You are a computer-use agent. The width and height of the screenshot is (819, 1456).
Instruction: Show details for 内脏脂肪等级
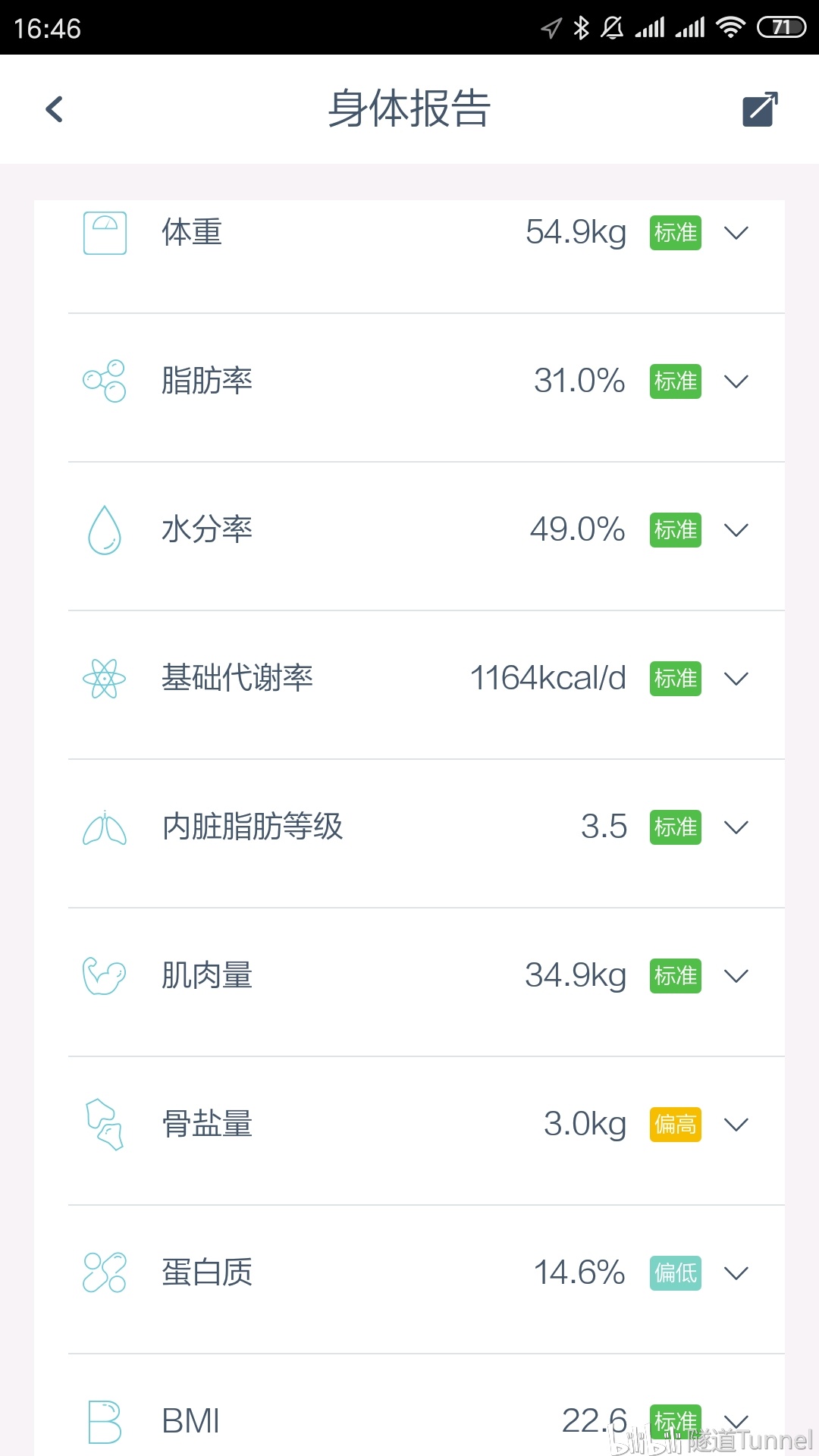pos(409,833)
